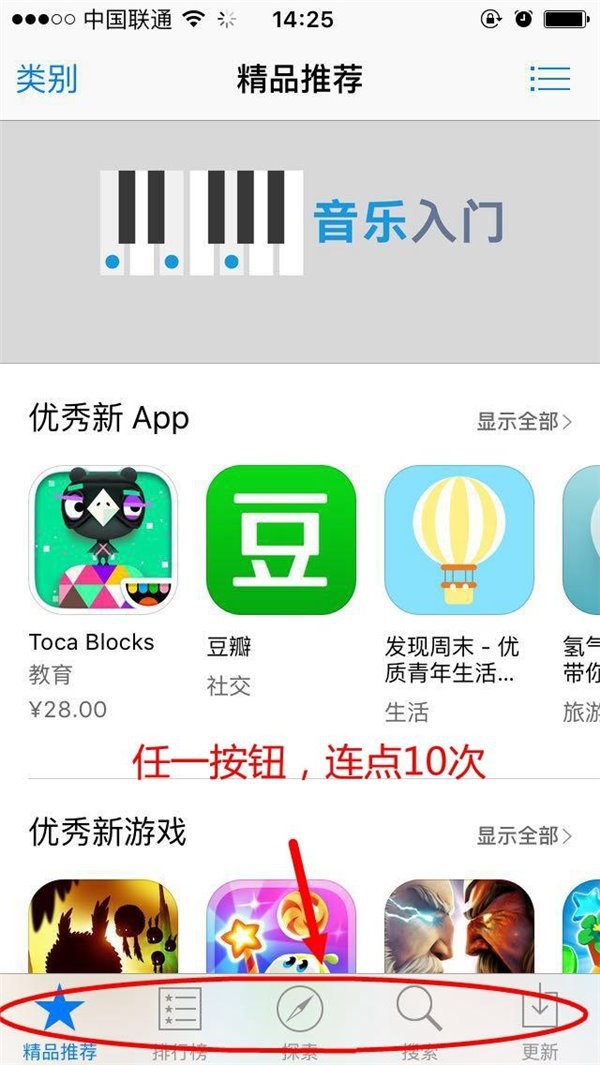Show all in 优秀新 App section
This screenshot has height=1065, width=600.
(x=523, y=421)
